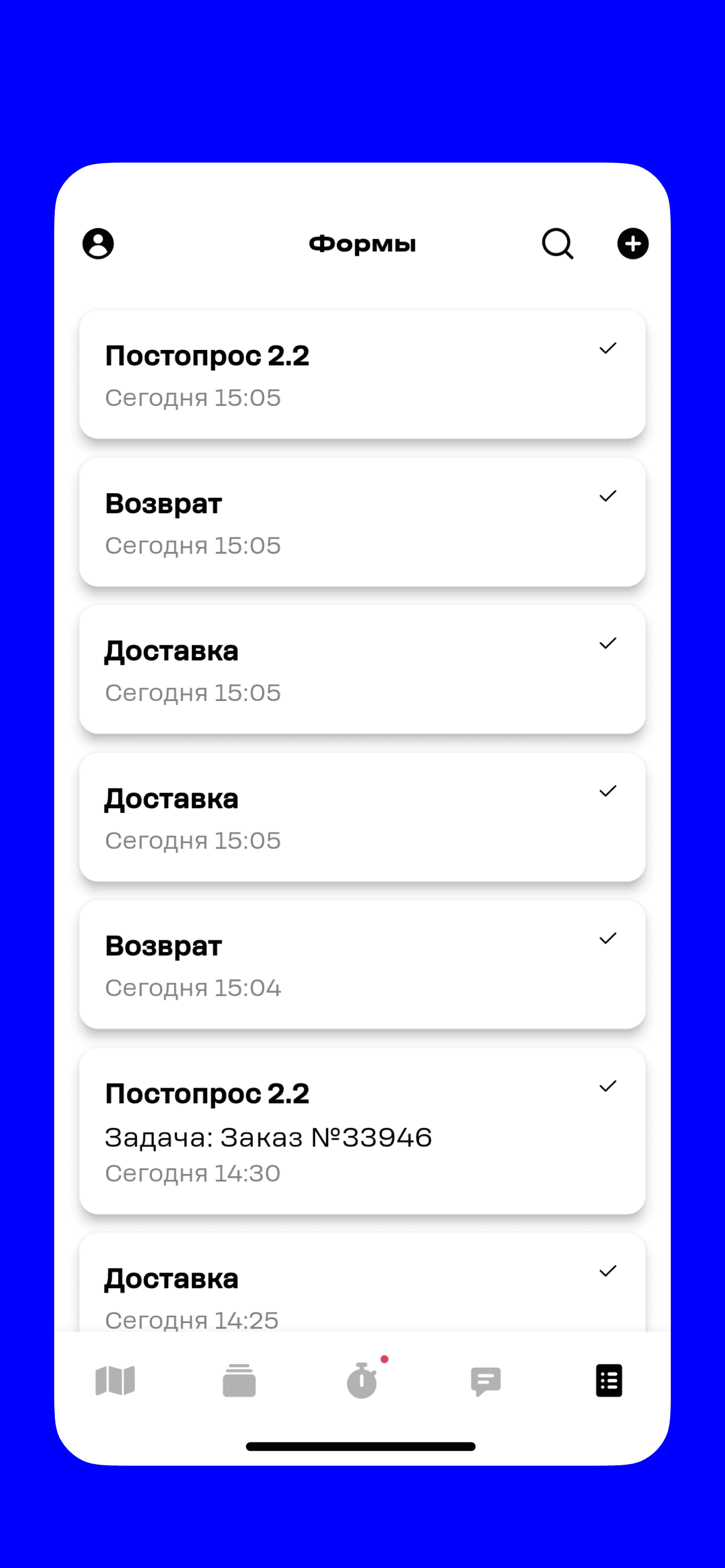Toggle checkmark on first Доставка card
This screenshot has height=1568, width=725.
(608, 643)
